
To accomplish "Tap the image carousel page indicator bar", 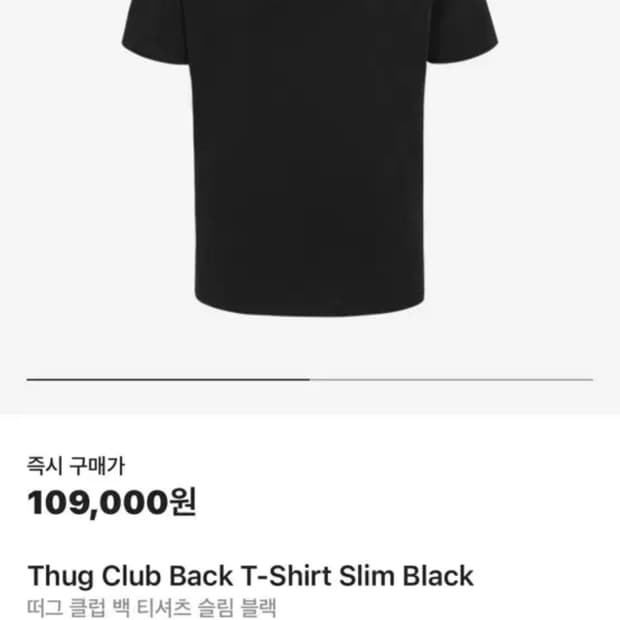I will coord(310,380).
